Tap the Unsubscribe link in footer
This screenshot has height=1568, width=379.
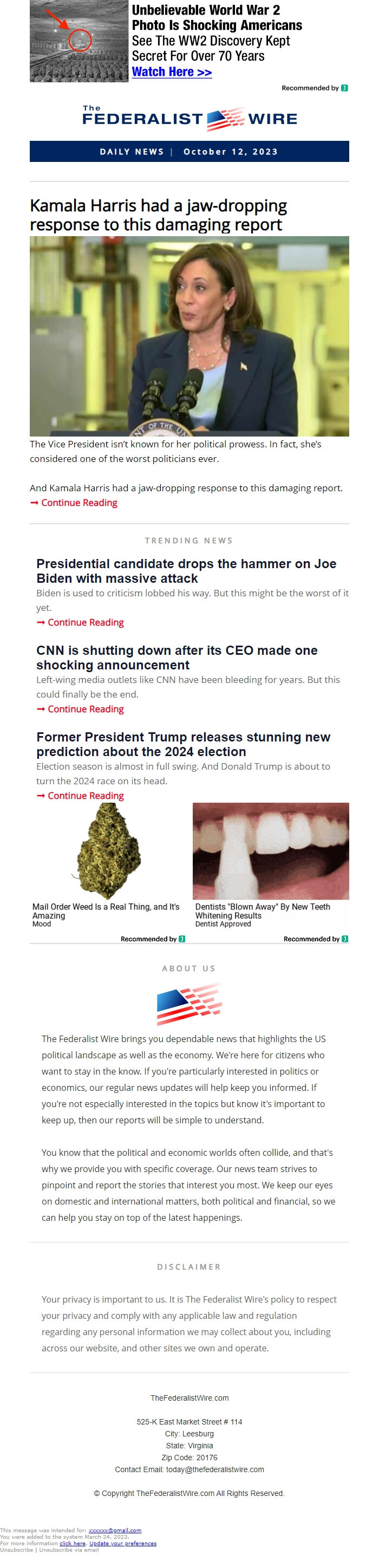tap(17, 1550)
